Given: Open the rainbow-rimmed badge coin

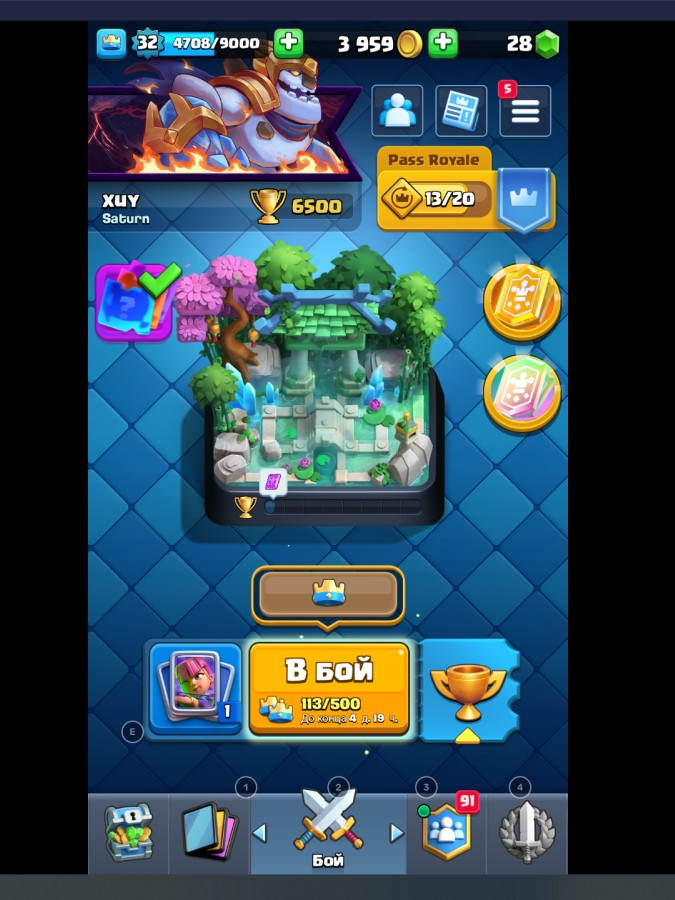Looking at the screenshot, I should [x=521, y=393].
